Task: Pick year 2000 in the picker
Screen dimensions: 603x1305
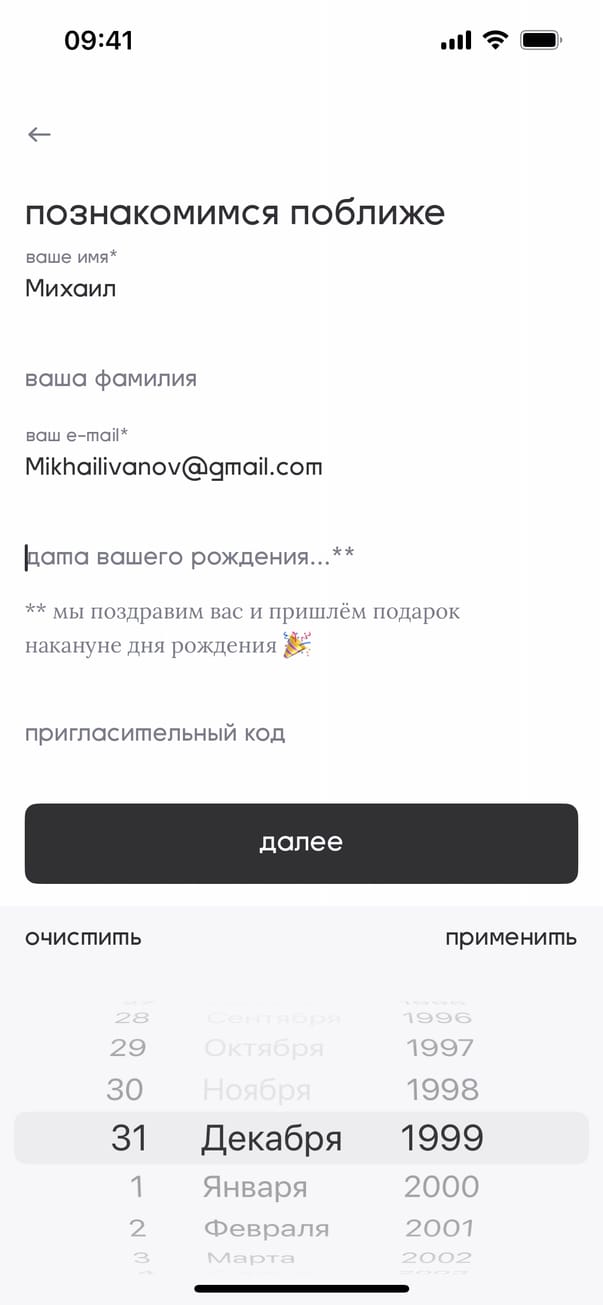Action: (x=441, y=1187)
